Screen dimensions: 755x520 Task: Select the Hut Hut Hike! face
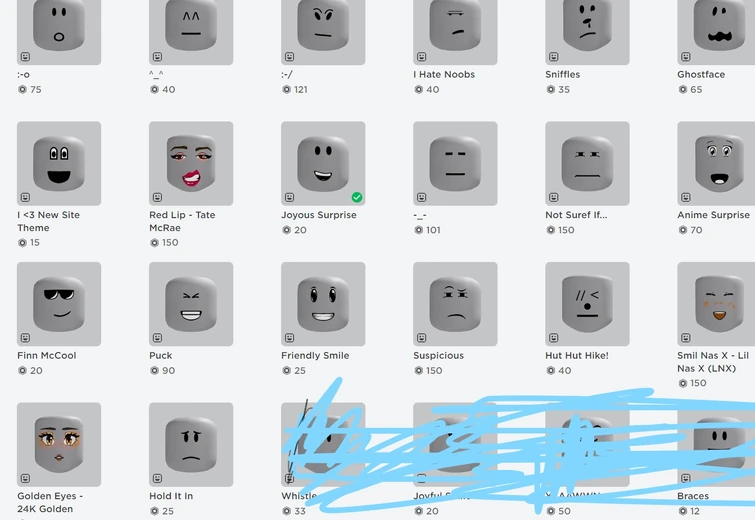coord(587,304)
